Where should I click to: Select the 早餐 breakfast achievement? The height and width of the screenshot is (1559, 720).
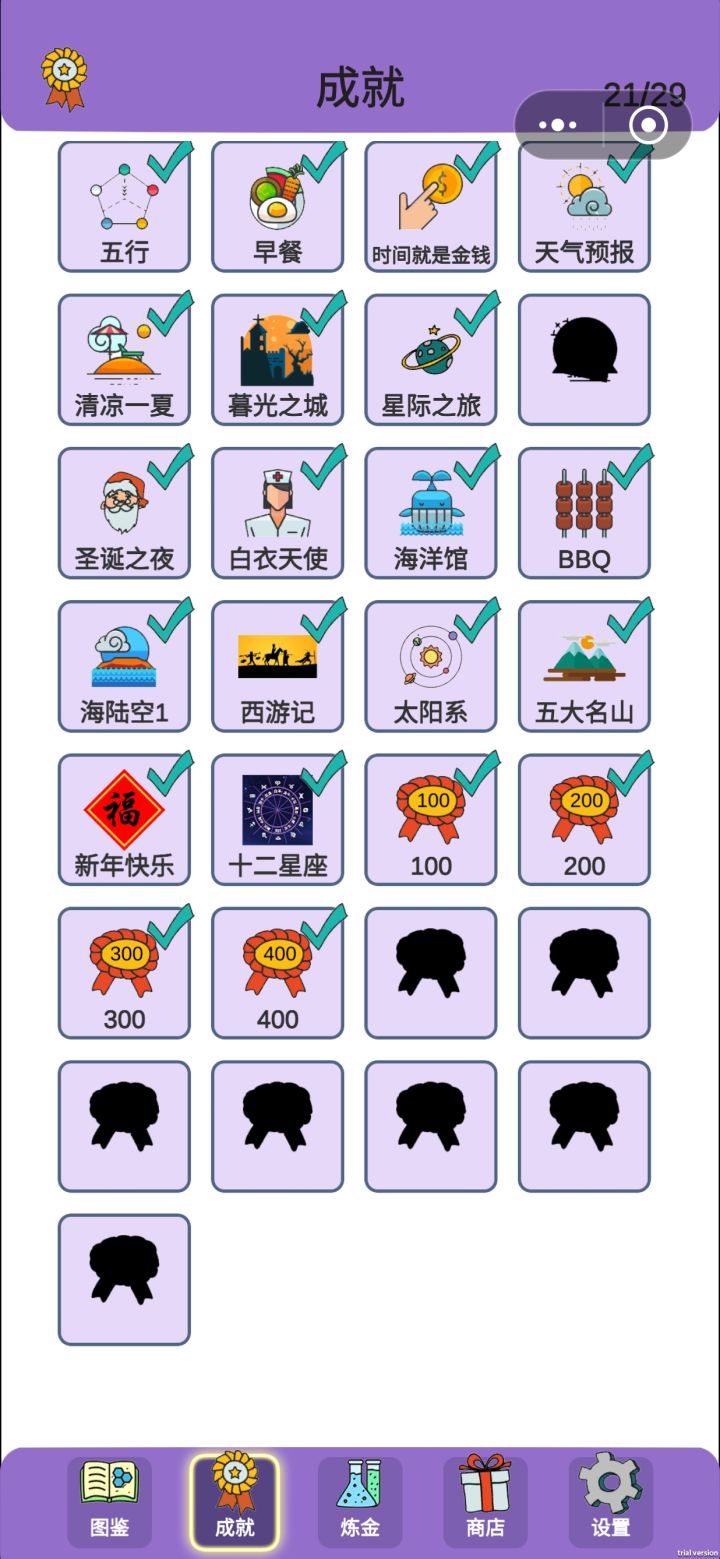tap(277, 205)
